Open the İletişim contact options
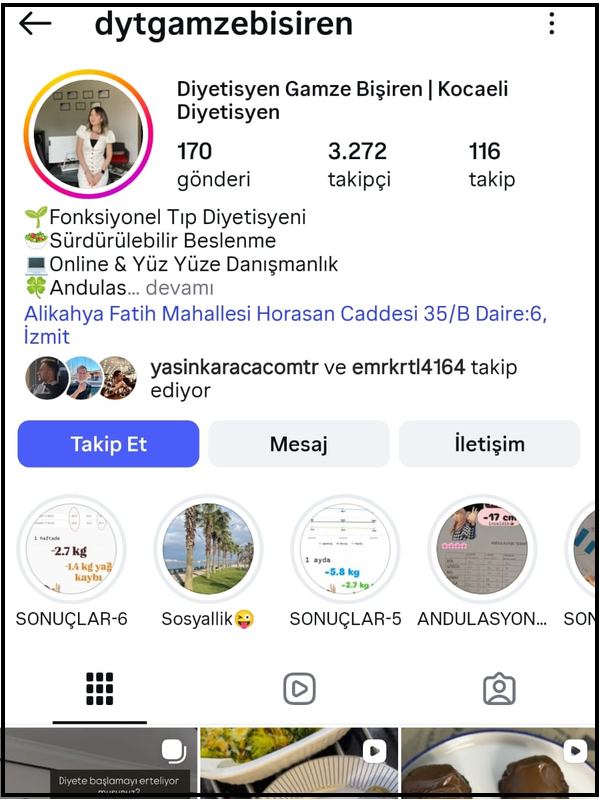 (488, 444)
